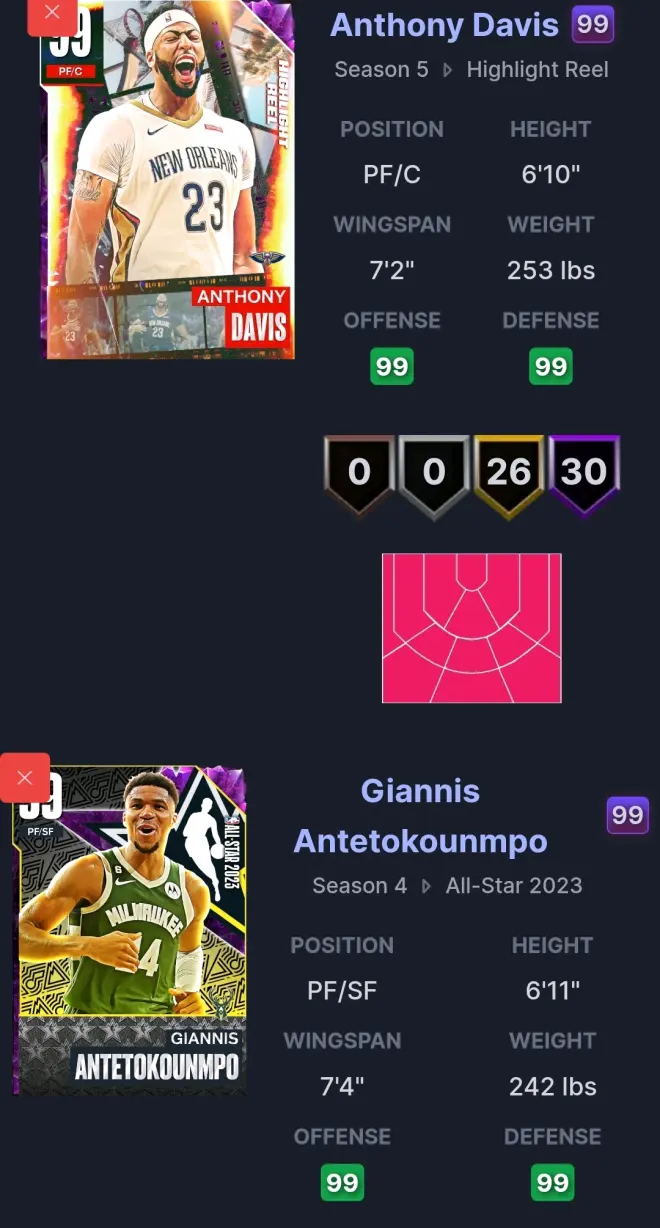The width and height of the screenshot is (660, 1228).
Task: Open Giannis Antetokounmpo player page
Action: pyautogui.click(x=420, y=816)
